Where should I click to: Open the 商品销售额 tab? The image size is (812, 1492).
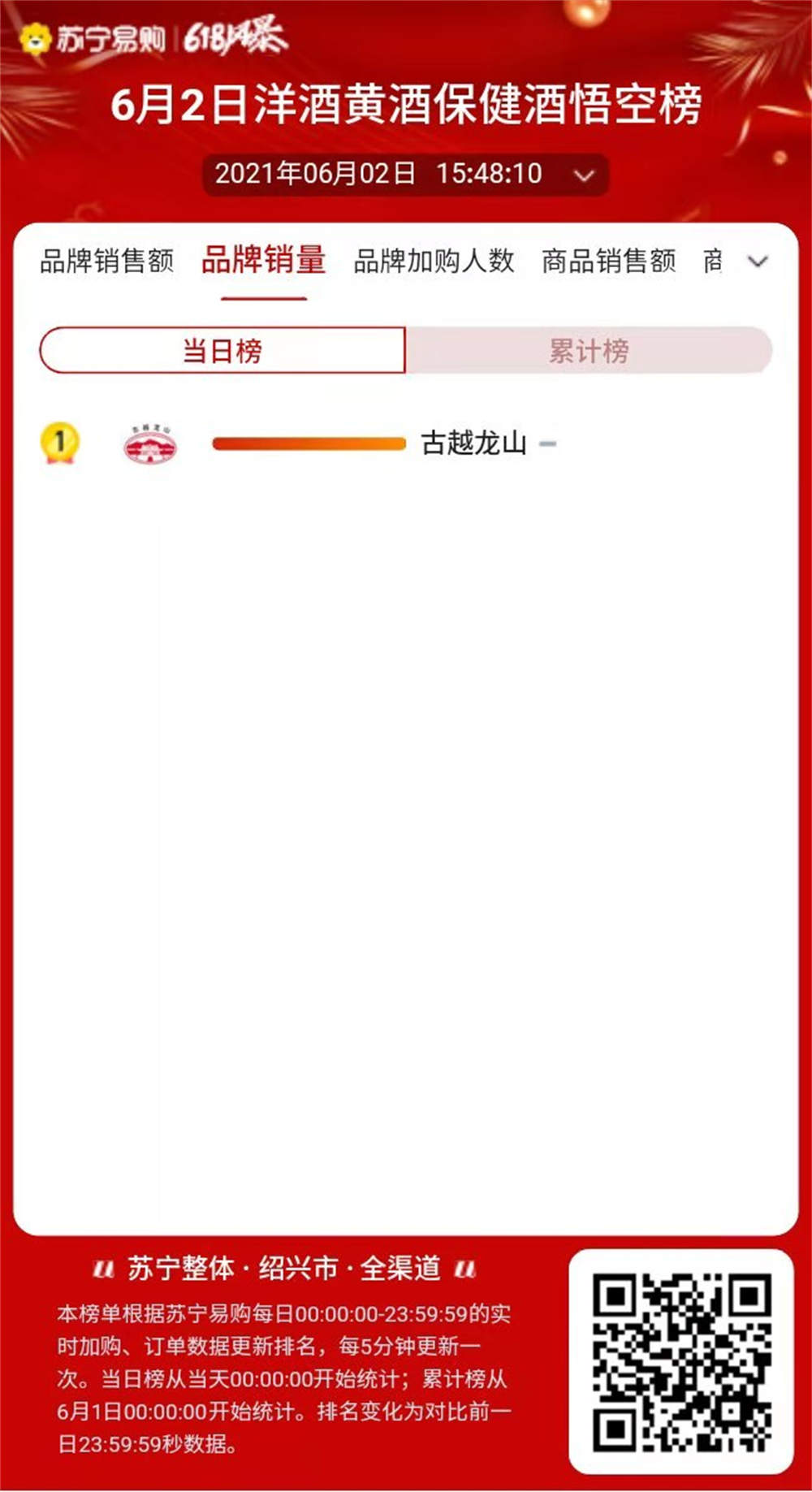608,262
